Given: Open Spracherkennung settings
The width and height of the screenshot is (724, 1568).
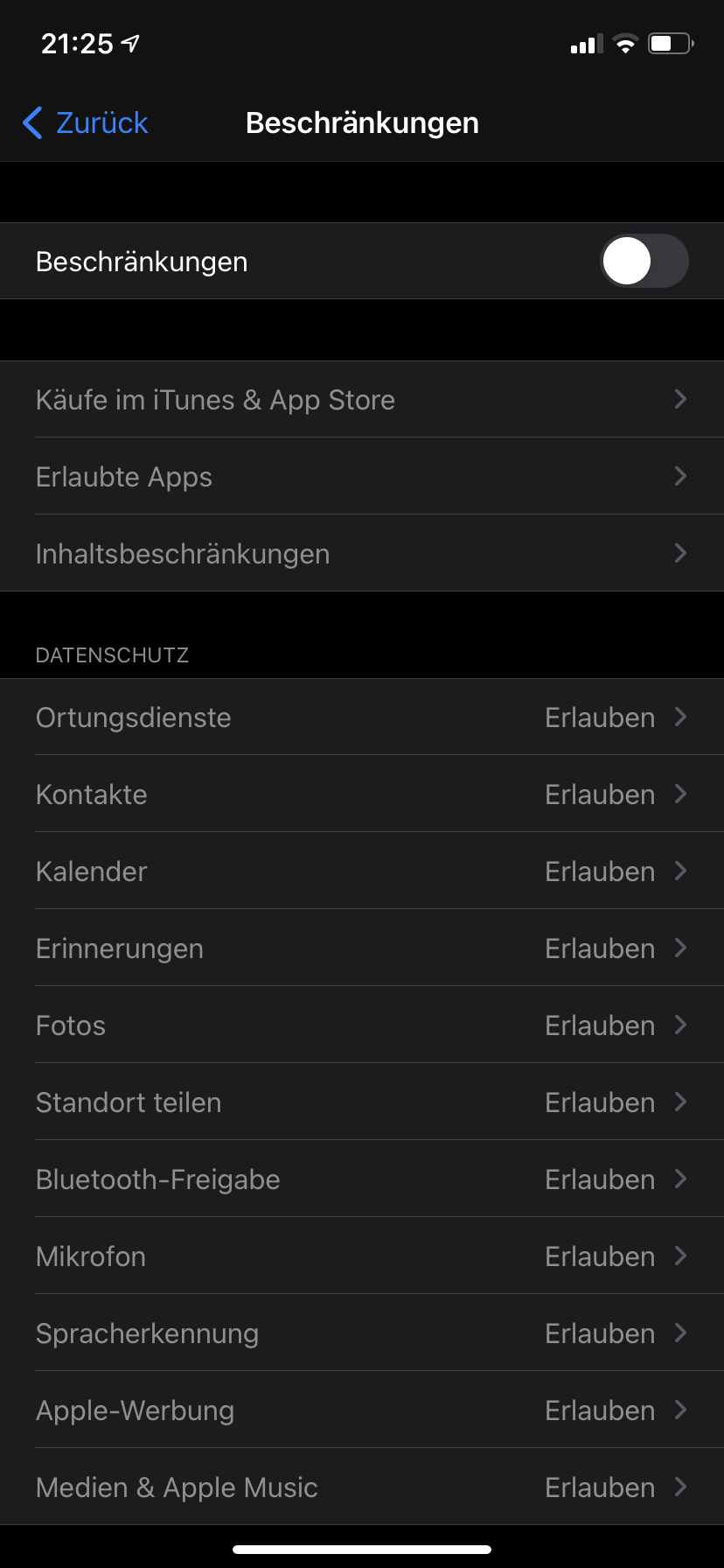Looking at the screenshot, I should pyautogui.click(x=362, y=1333).
